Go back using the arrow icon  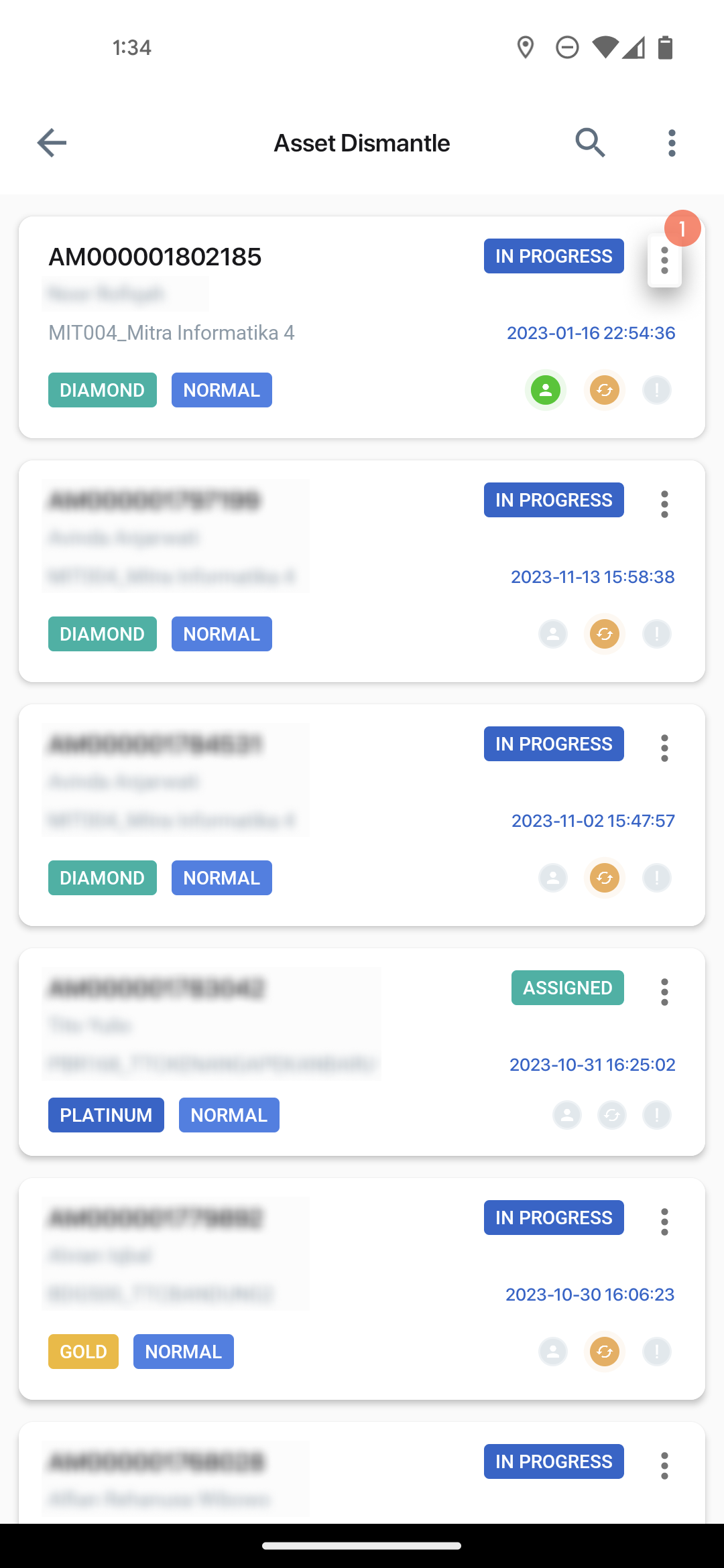coord(52,143)
